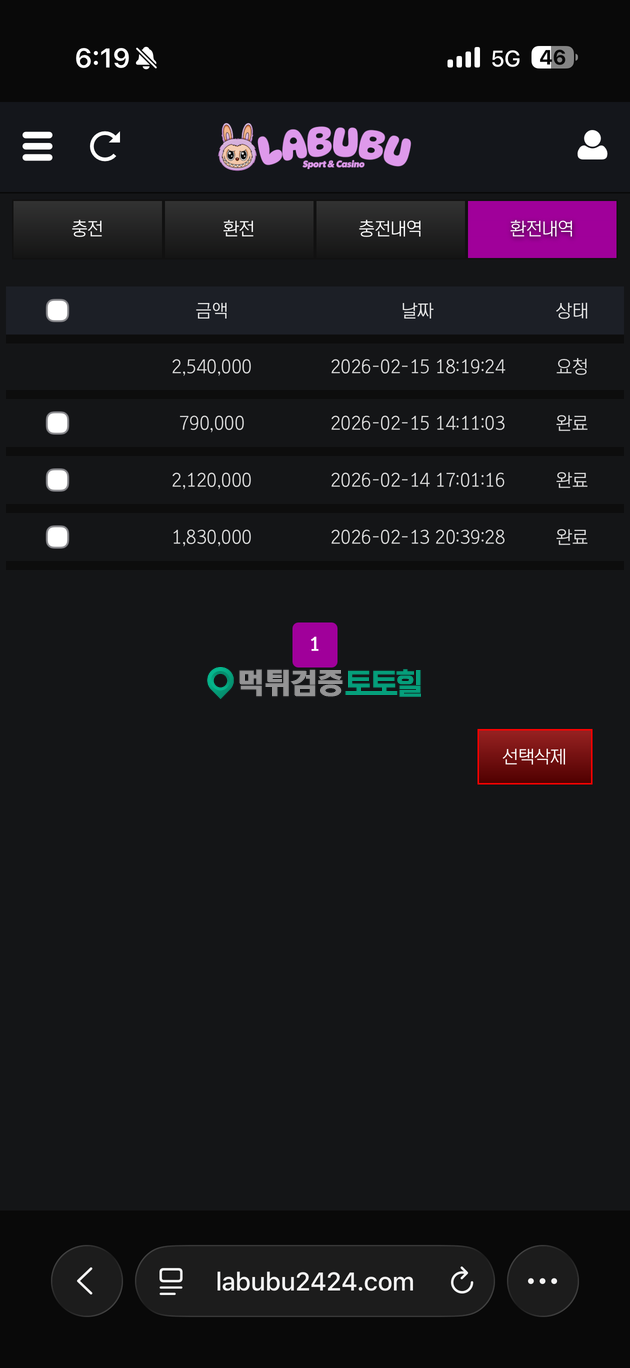This screenshot has height=1368, width=630.
Task: Reload the page from the address bar
Action: pos(461,1281)
